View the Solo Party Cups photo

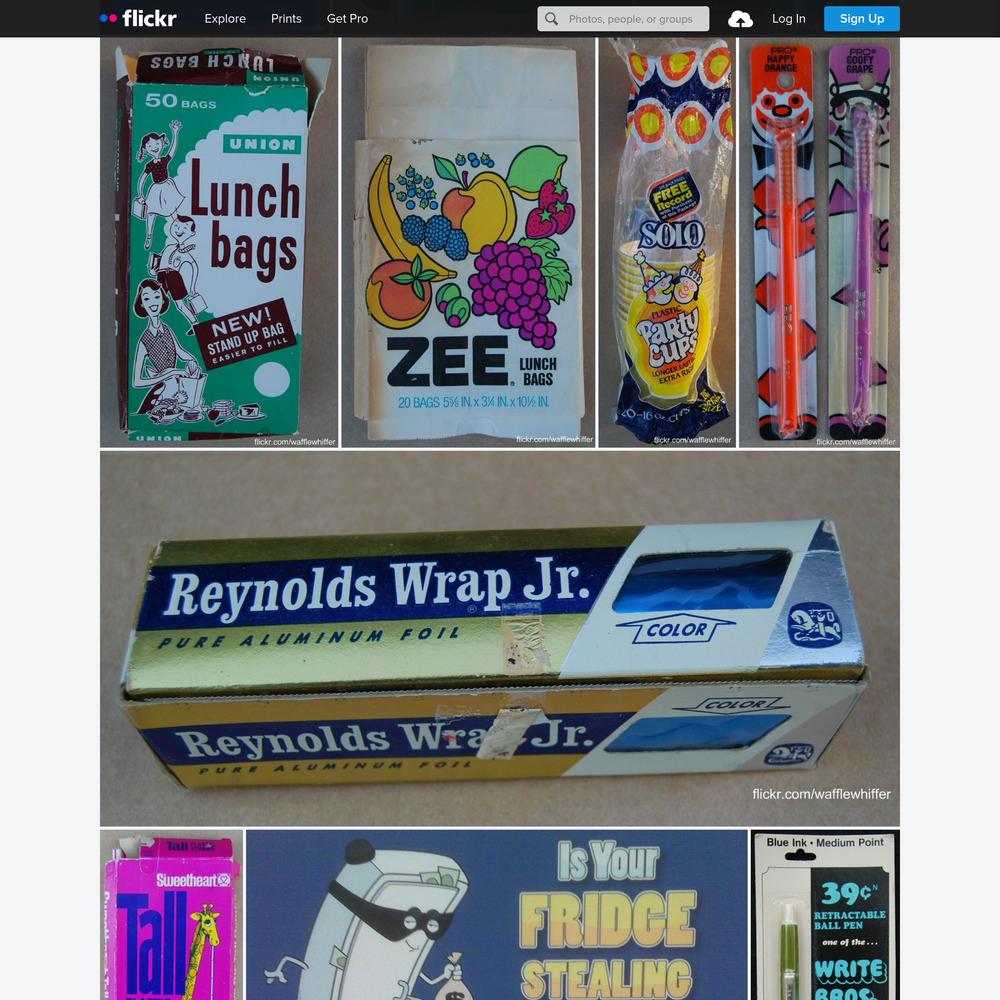pyautogui.click(x=667, y=242)
